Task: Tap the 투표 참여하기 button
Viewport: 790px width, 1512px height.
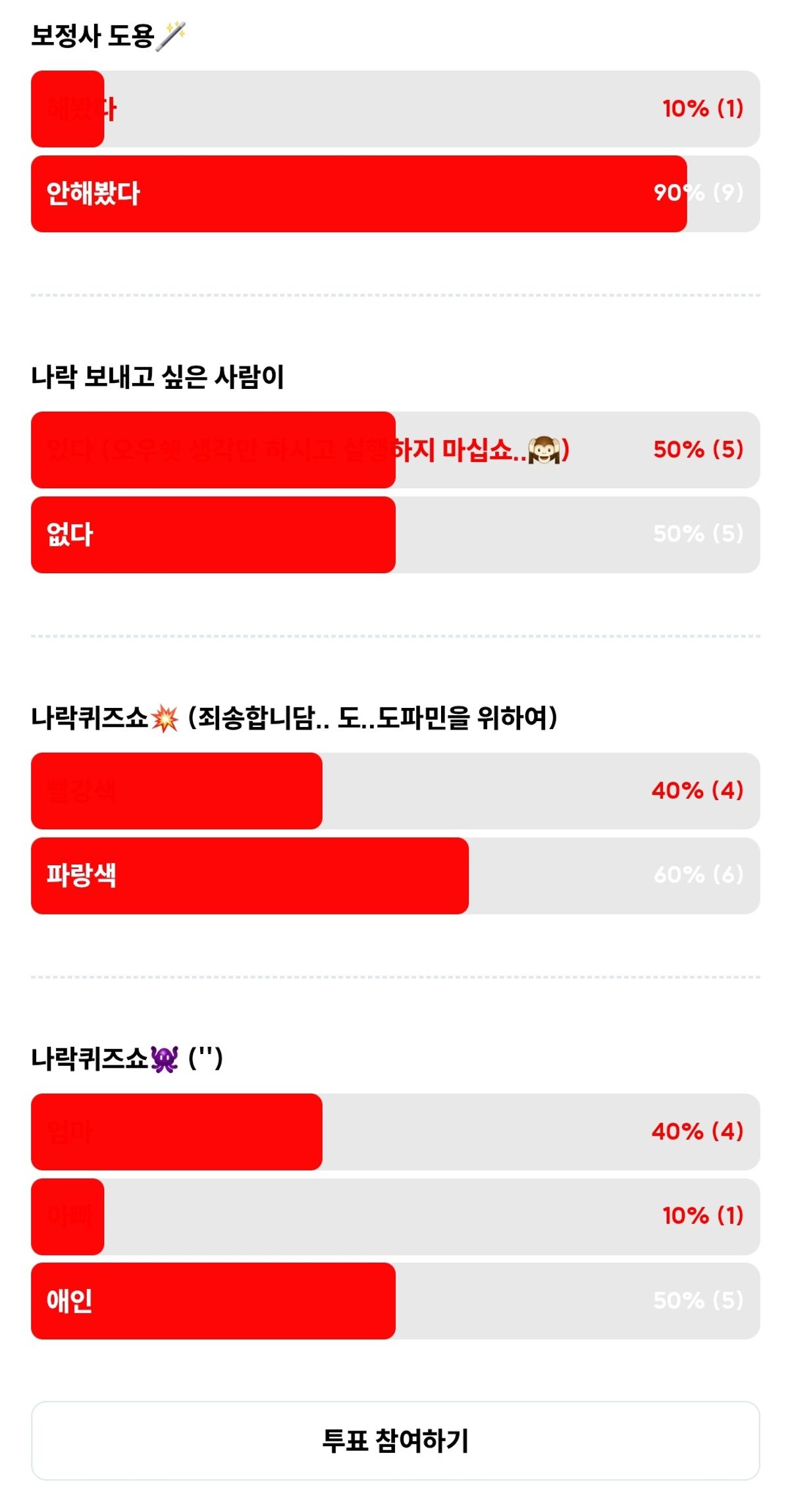Action: click(395, 1440)
